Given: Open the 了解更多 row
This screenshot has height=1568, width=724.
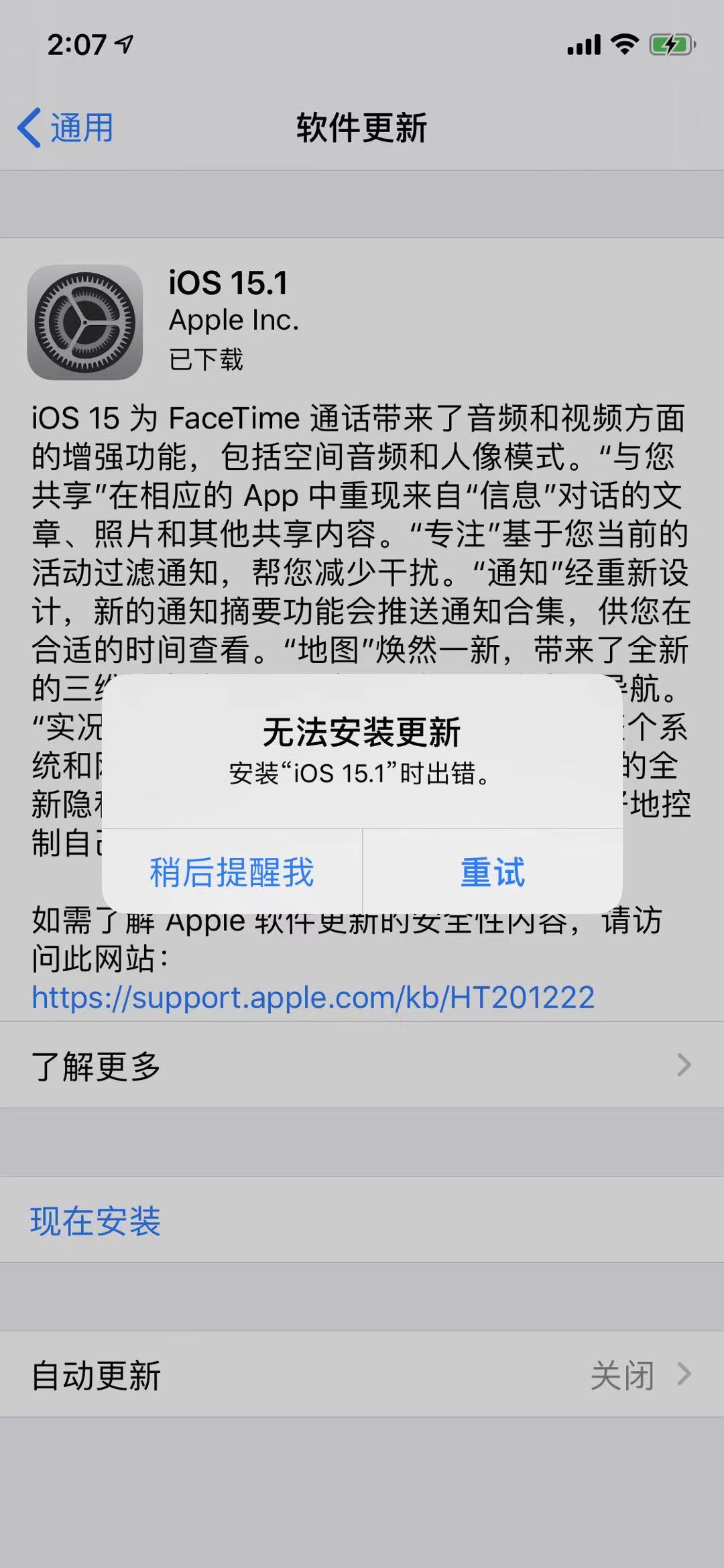Looking at the screenshot, I should click(362, 1065).
